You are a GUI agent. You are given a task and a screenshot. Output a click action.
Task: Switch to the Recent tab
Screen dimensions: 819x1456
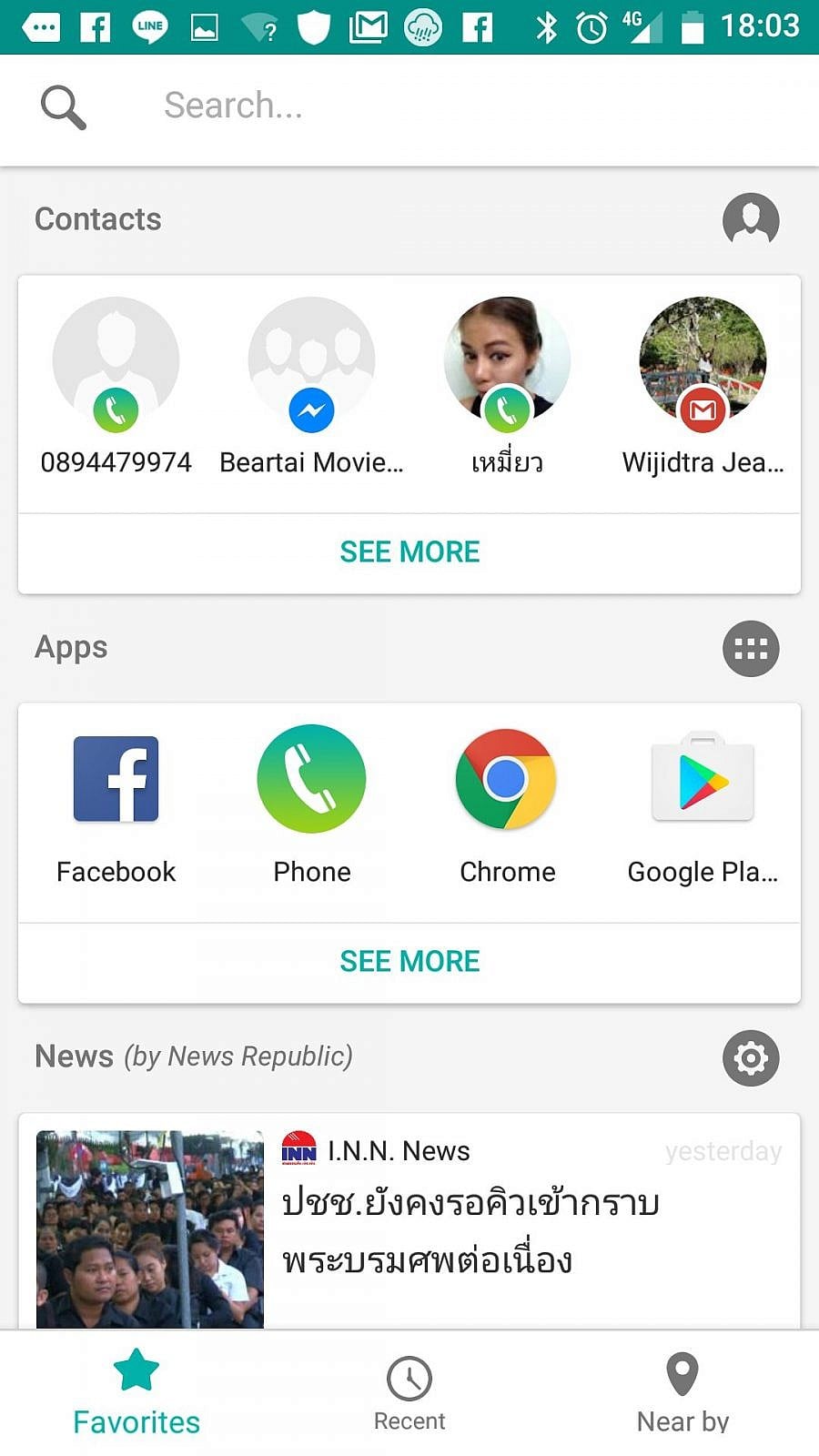pos(409,1393)
